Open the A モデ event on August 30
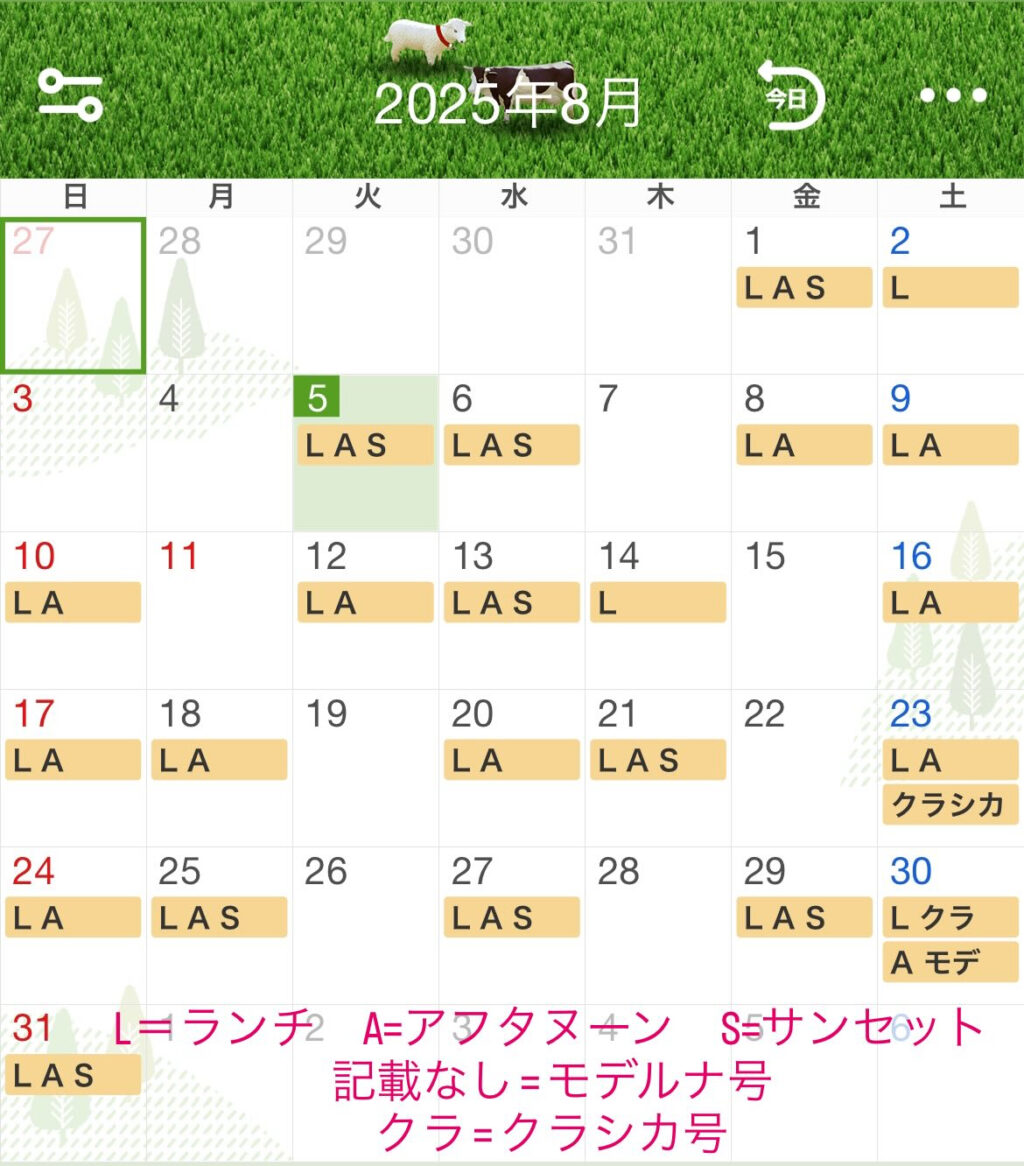 point(950,962)
